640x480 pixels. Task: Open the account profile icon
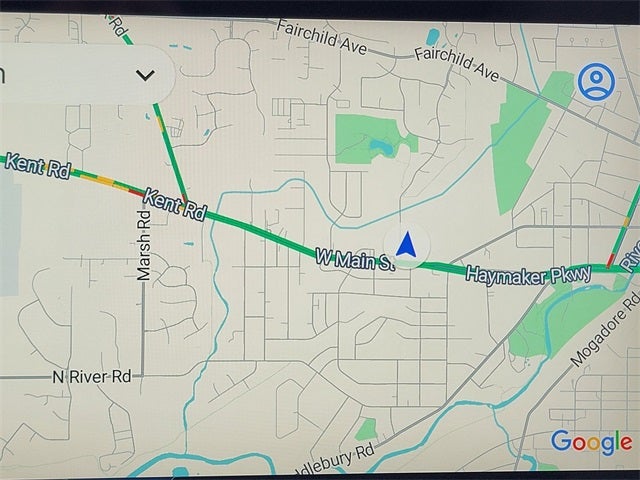pos(596,81)
